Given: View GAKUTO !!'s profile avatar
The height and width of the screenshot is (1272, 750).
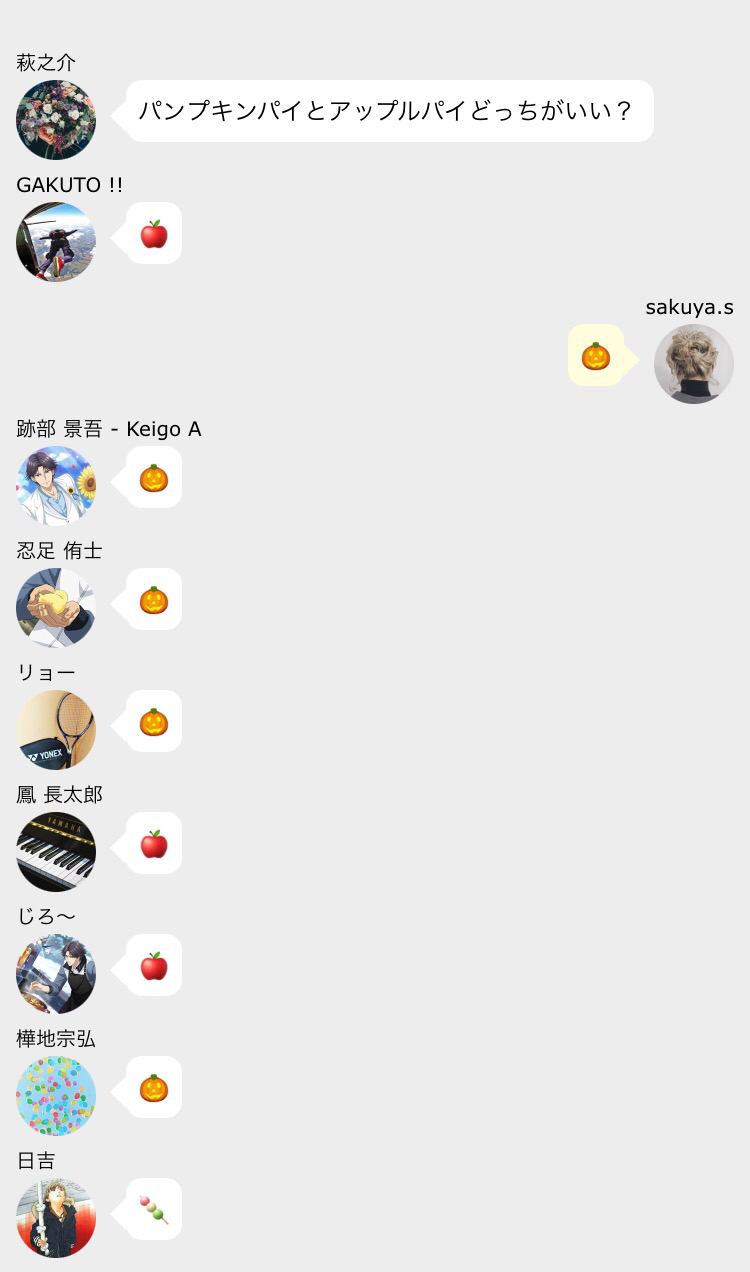Looking at the screenshot, I should tap(56, 242).
